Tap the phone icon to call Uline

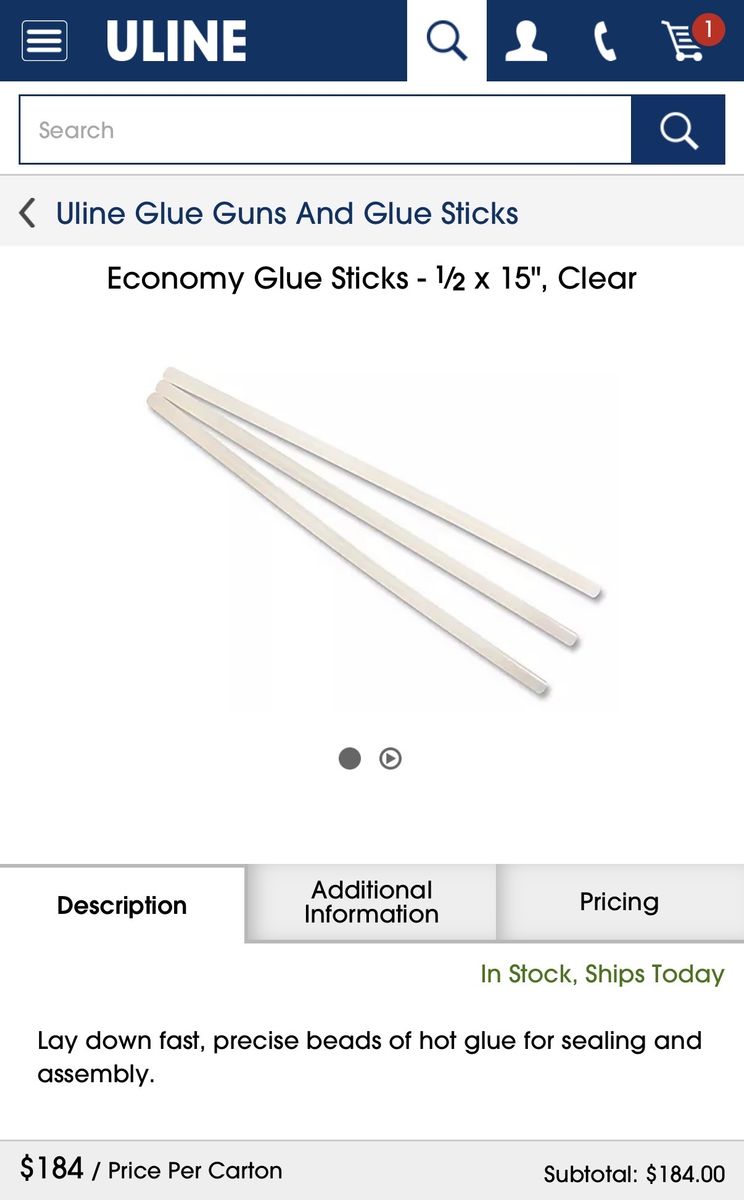pyautogui.click(x=604, y=40)
